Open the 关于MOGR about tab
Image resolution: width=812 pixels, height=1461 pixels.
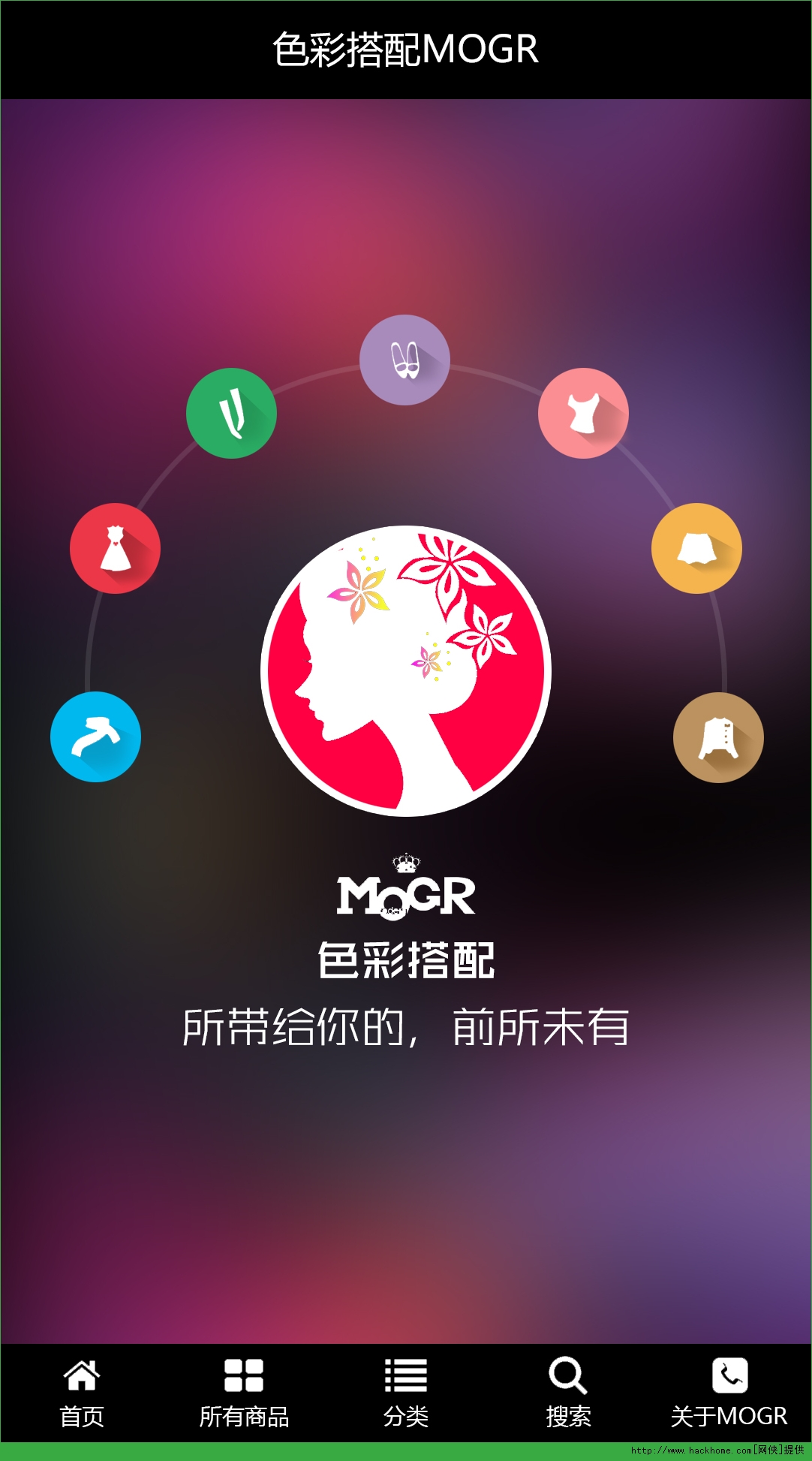(x=729, y=1393)
